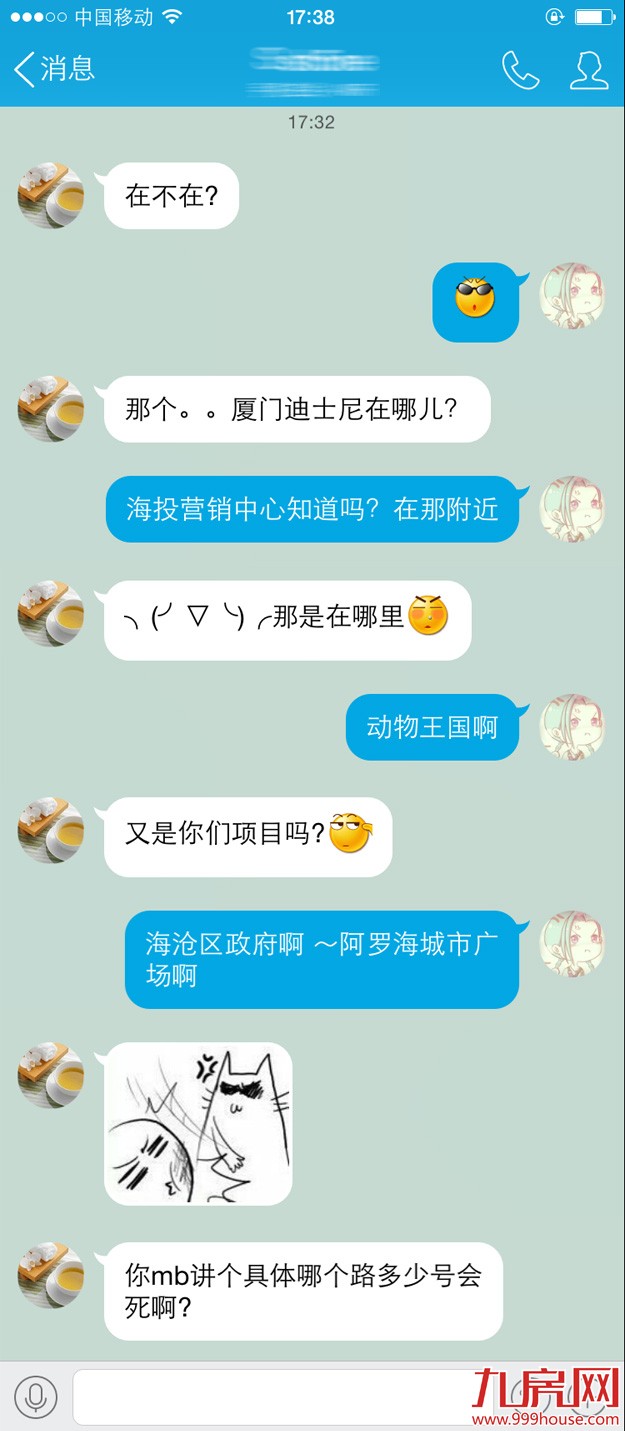The width and height of the screenshot is (625, 1431).
Task: Tap sender's avatar next to 在不在?
Action: point(51,195)
